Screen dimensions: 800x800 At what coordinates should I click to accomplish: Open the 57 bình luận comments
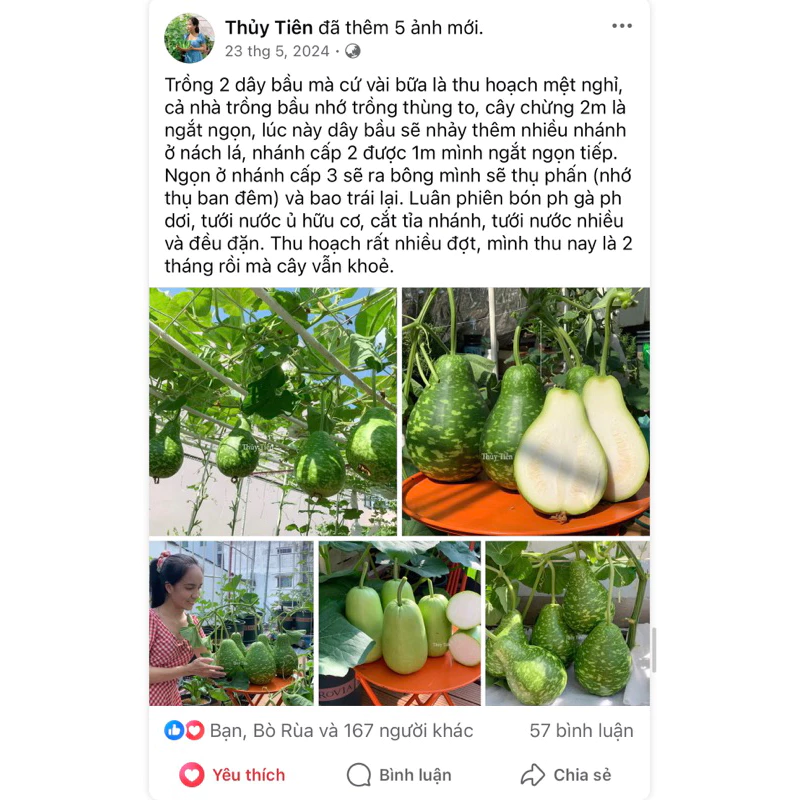point(581,731)
